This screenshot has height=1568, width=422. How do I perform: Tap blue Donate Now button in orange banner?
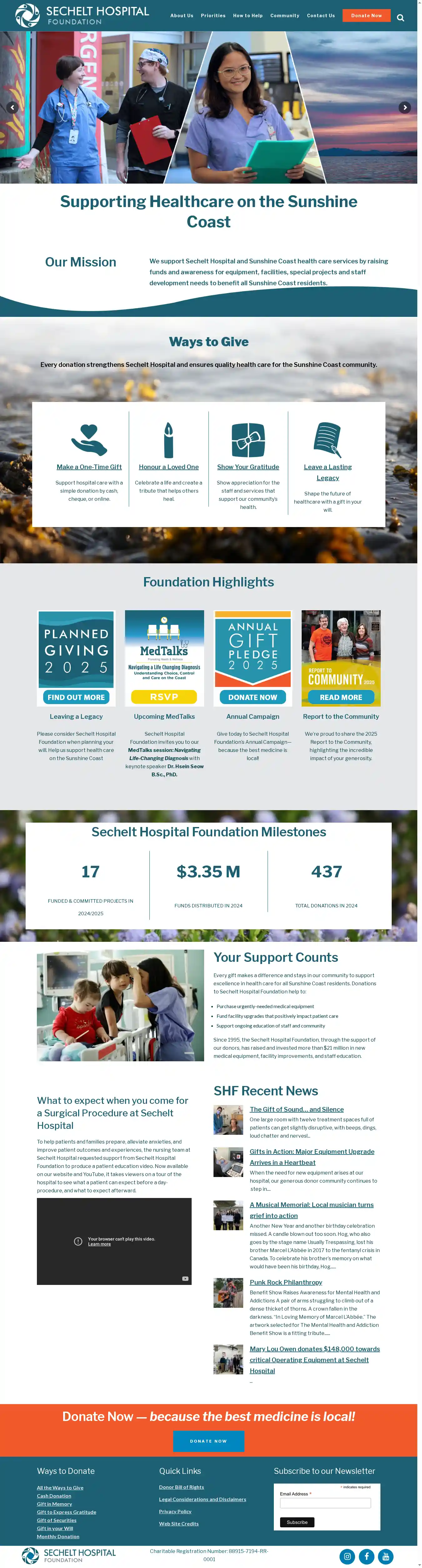(x=208, y=1441)
